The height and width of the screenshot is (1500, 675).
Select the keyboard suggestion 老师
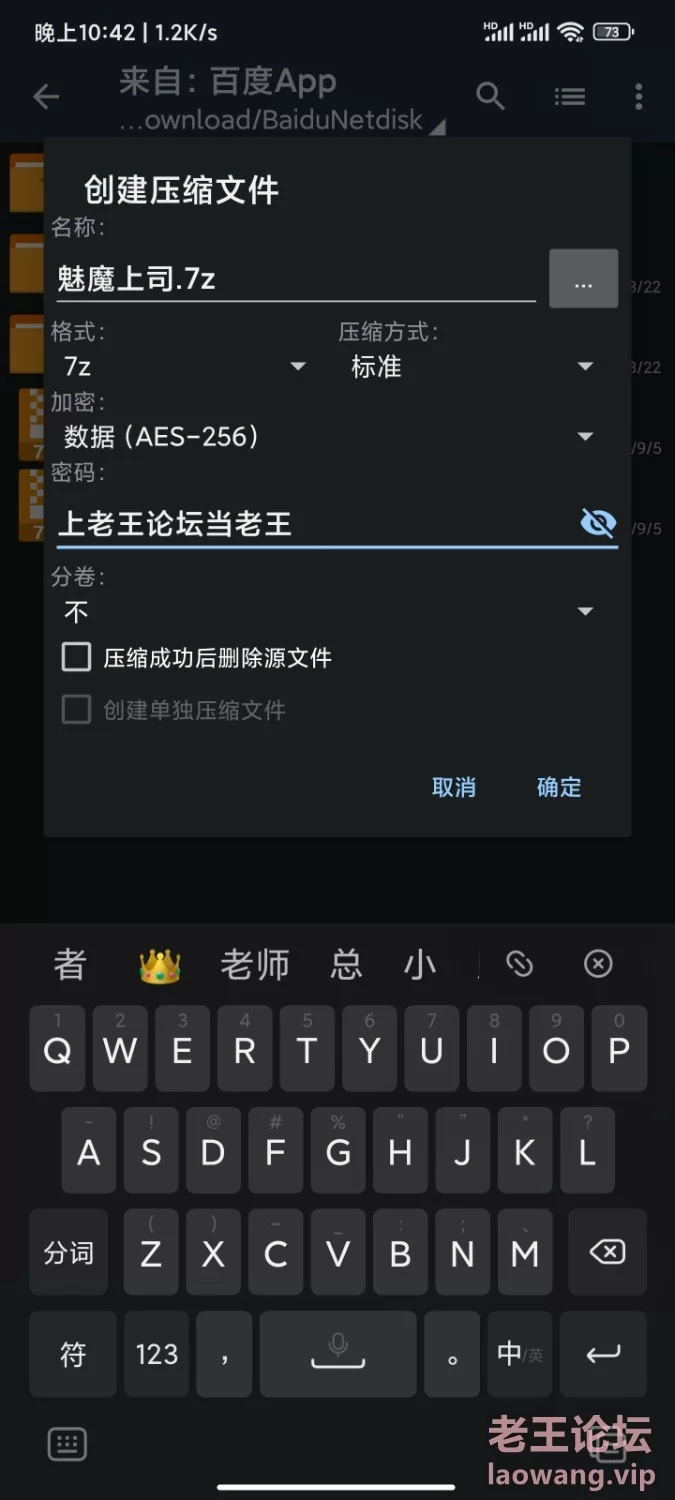(254, 965)
